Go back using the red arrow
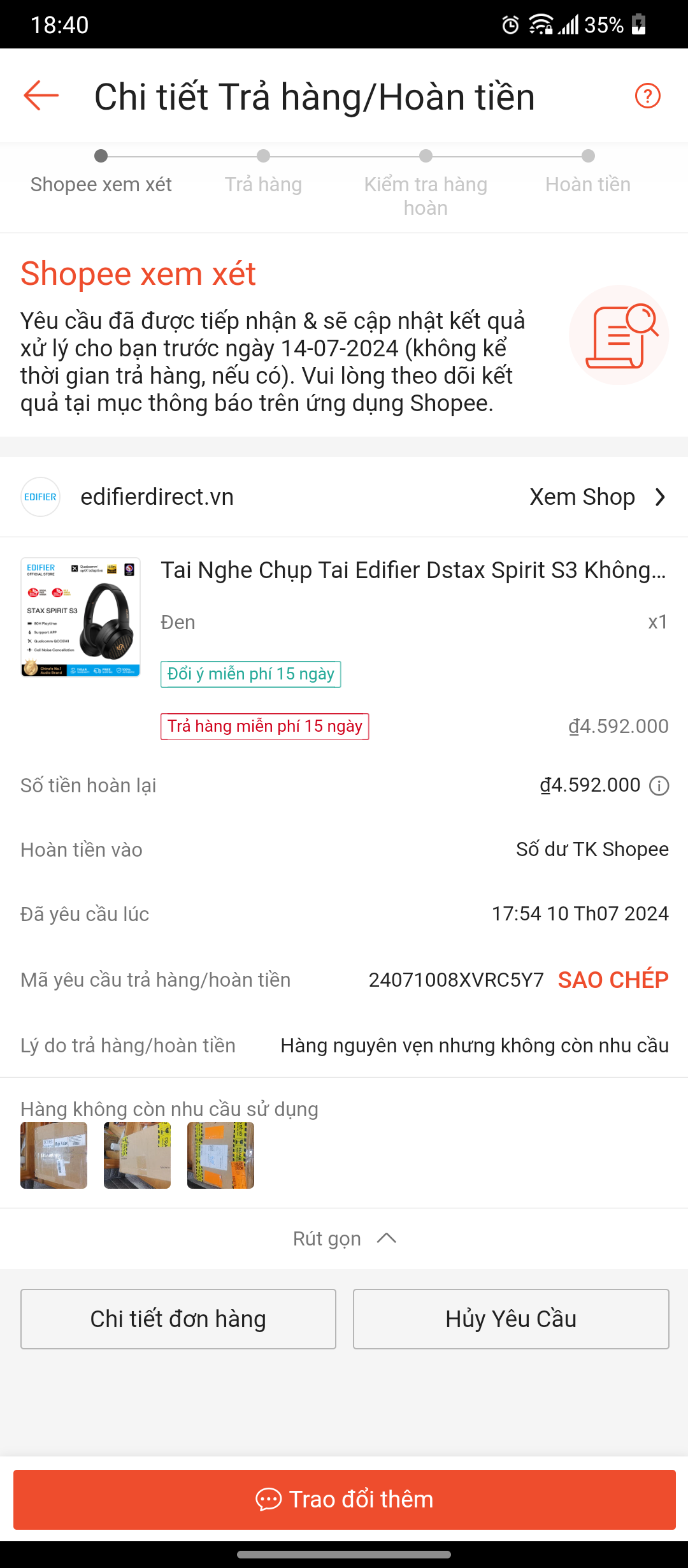This screenshot has height=1568, width=688. [41, 96]
